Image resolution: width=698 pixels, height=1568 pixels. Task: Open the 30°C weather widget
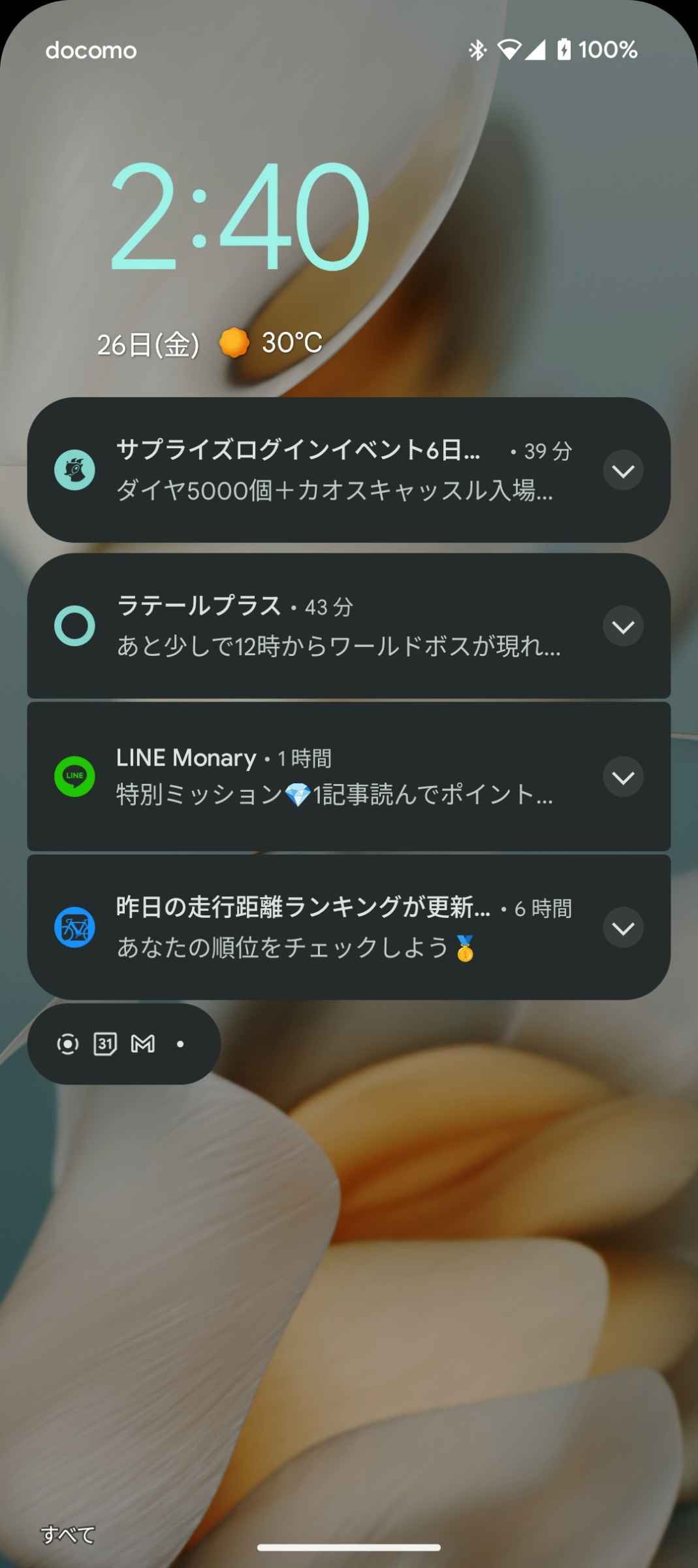tap(272, 343)
